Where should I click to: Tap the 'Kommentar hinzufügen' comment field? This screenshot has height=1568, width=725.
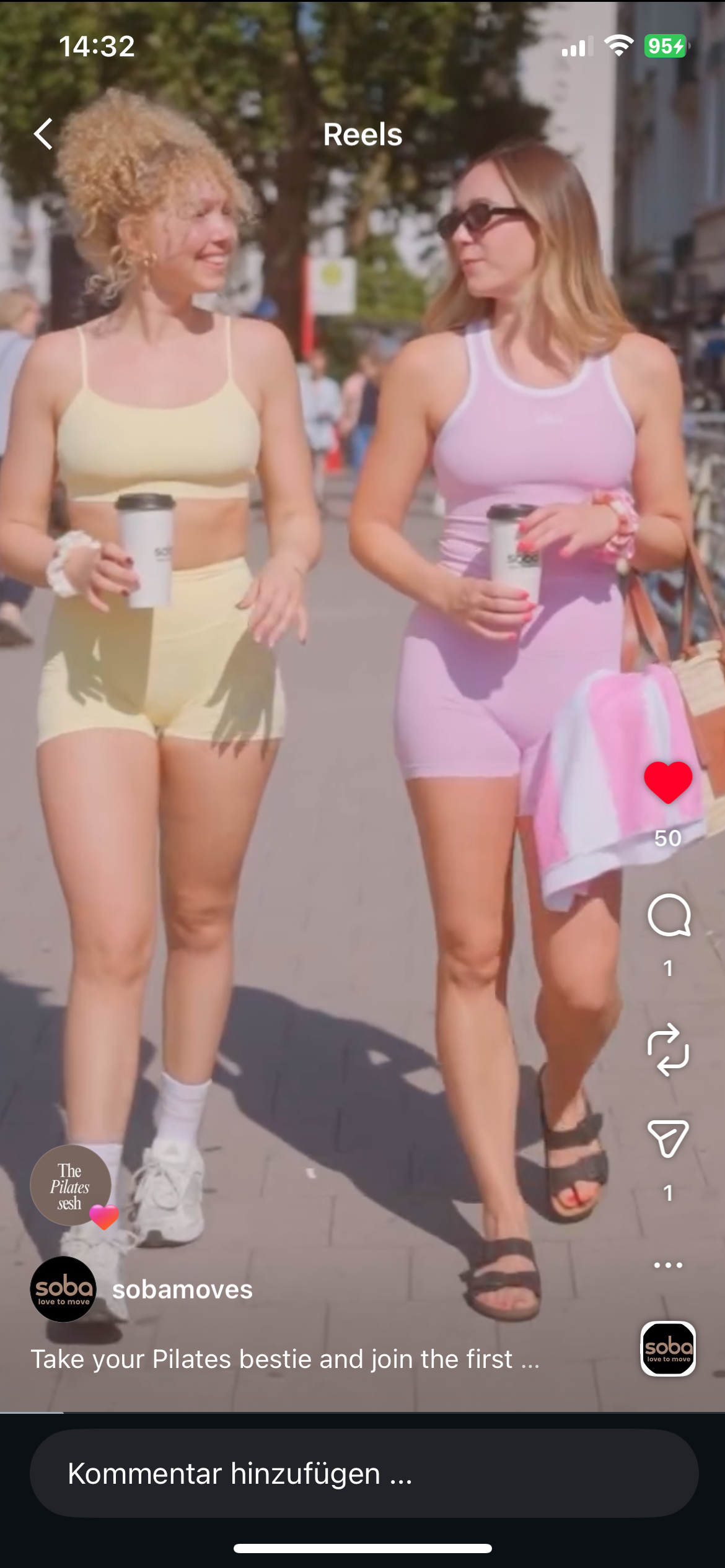tap(364, 1473)
